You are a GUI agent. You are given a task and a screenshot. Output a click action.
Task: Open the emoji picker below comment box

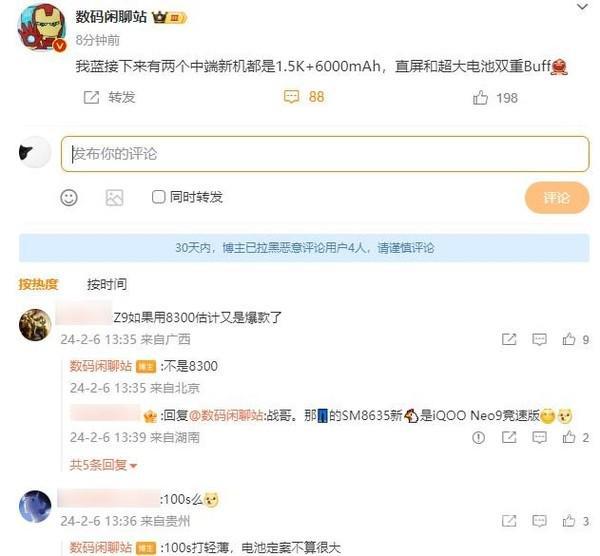point(69,197)
